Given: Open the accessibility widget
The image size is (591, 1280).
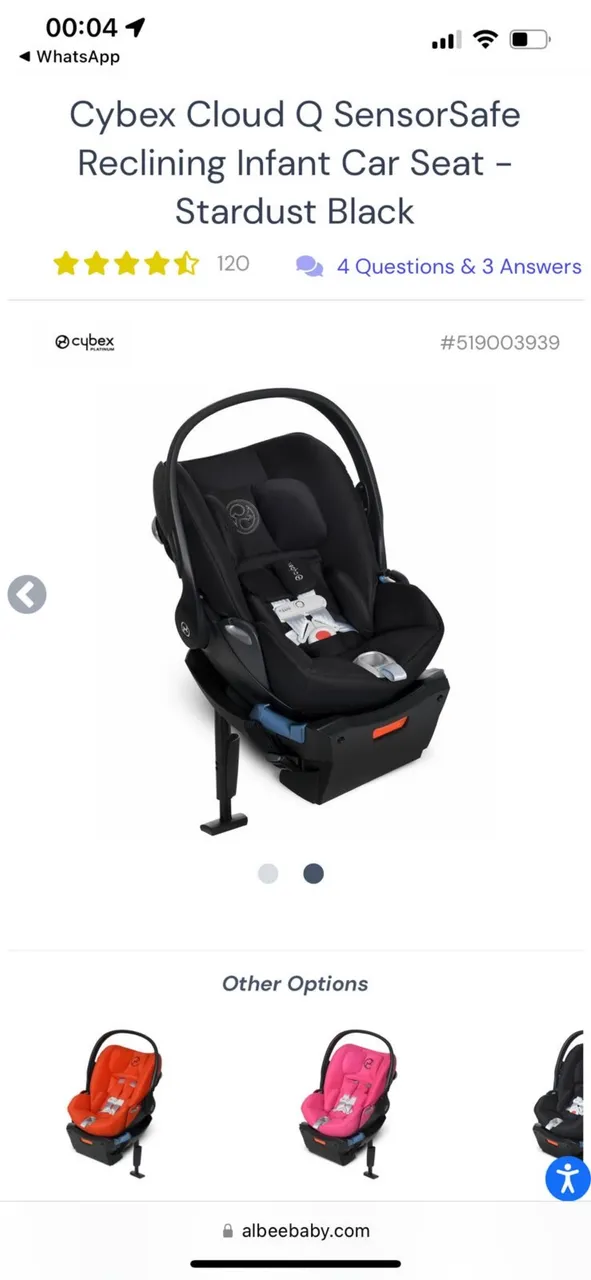Looking at the screenshot, I should coord(567,1177).
